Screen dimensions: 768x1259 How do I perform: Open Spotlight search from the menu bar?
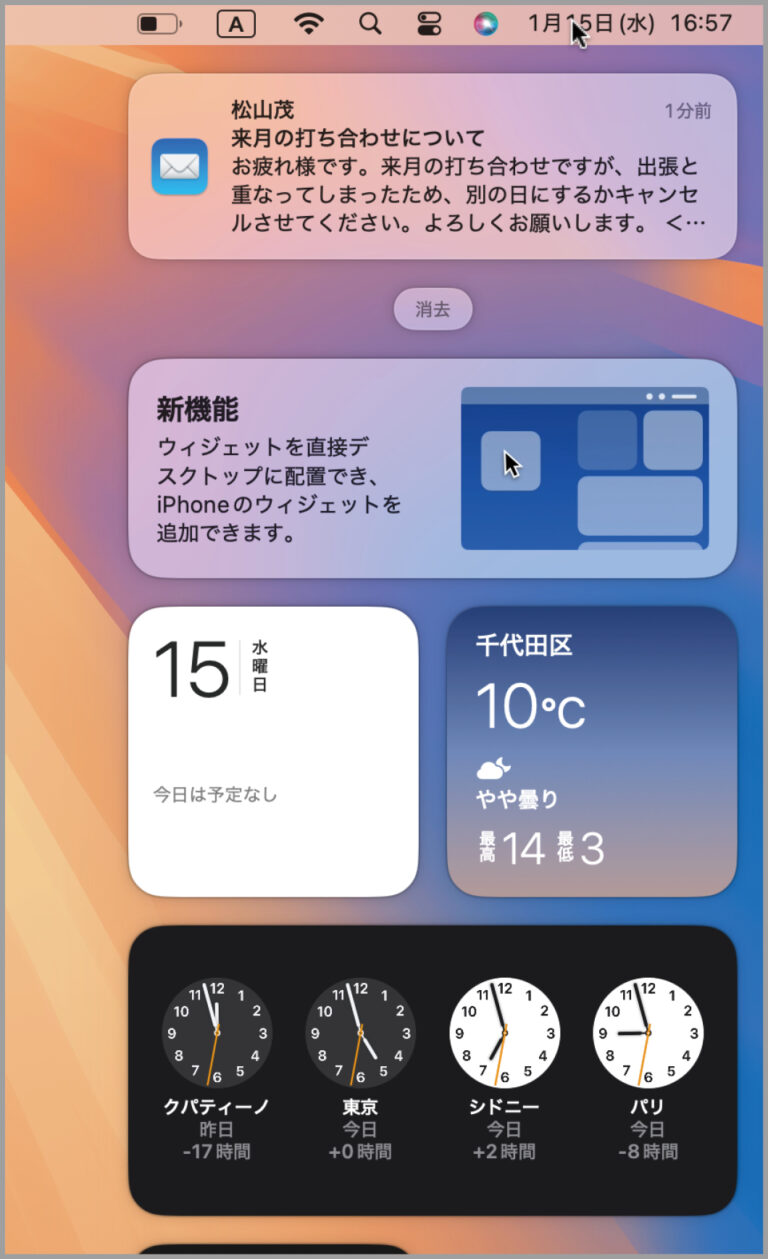point(370,23)
